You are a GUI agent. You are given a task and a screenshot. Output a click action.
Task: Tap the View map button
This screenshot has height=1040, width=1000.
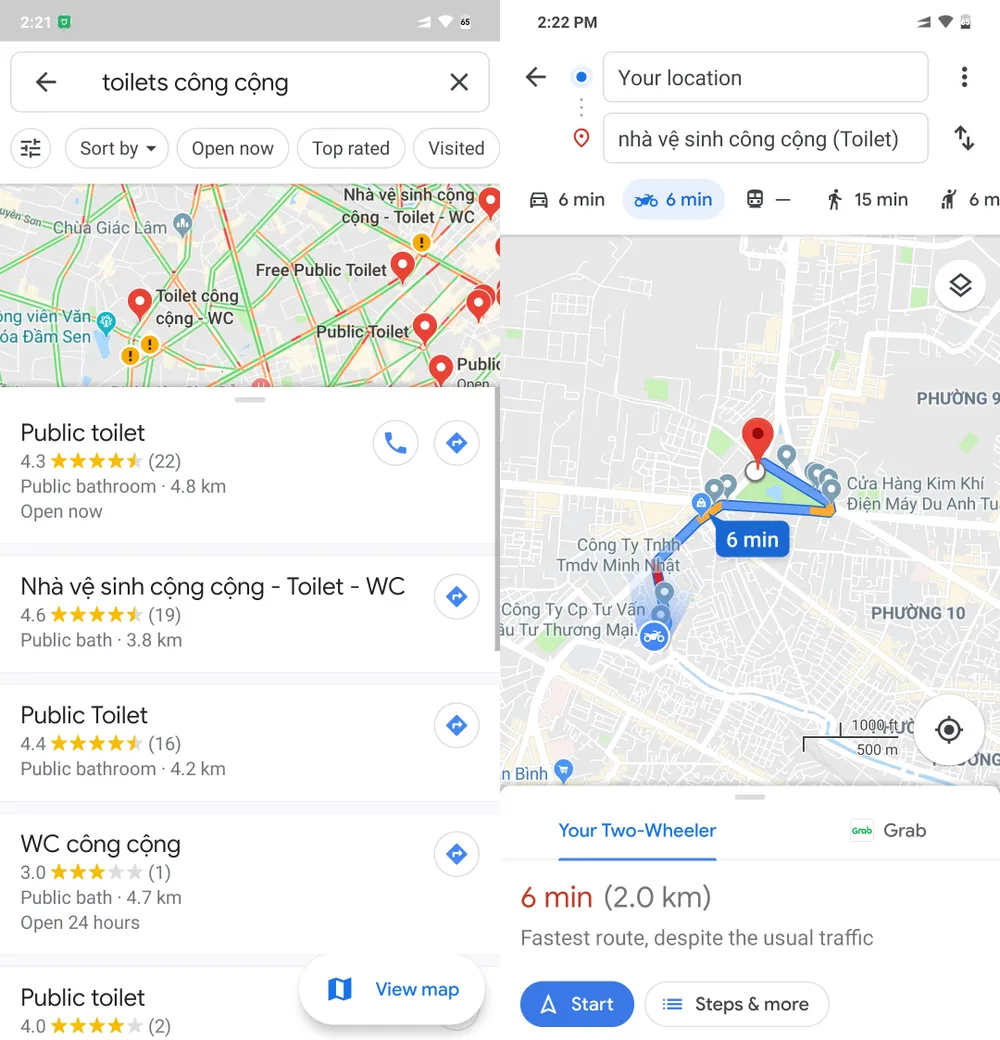pyautogui.click(x=393, y=989)
